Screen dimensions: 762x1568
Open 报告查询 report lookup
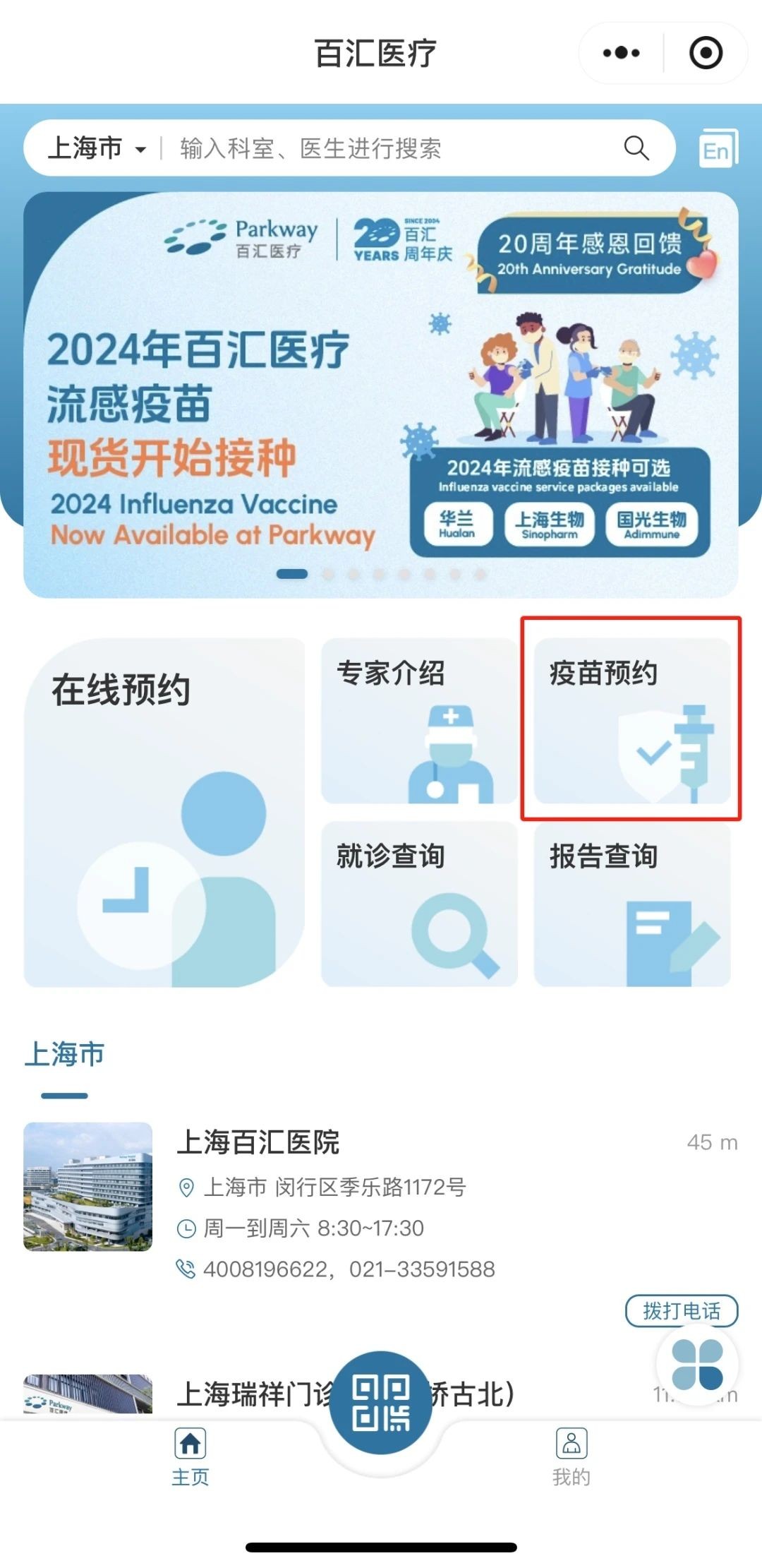click(x=631, y=904)
